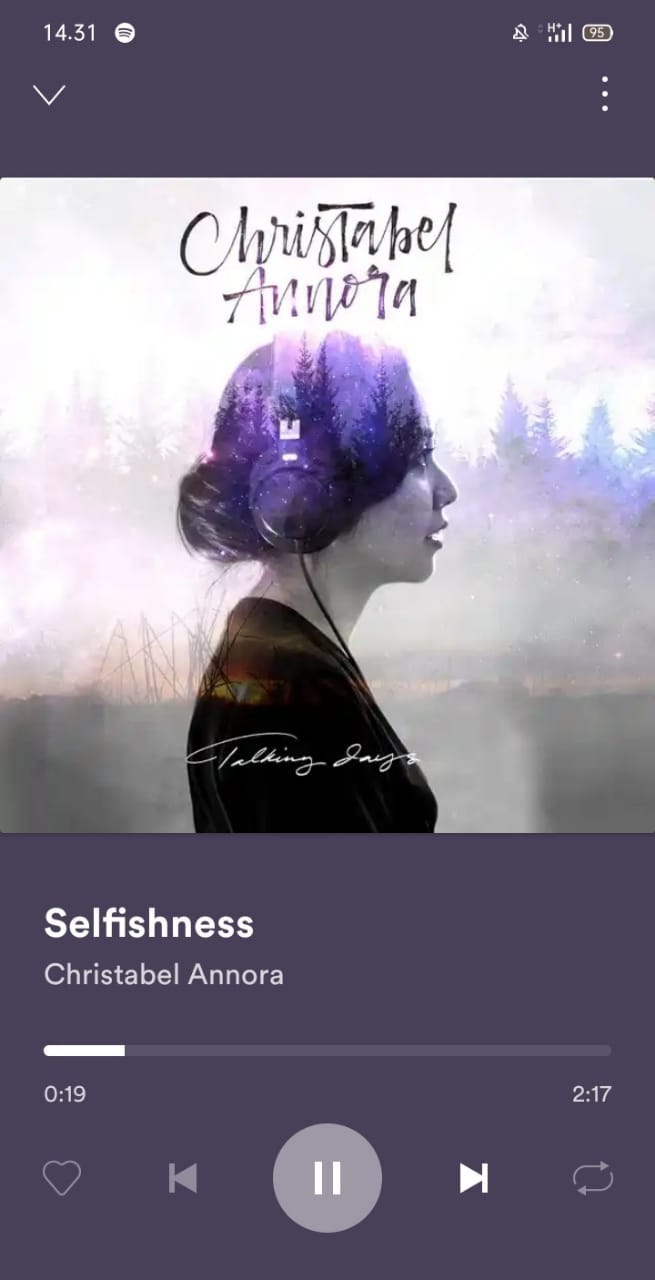Skip to the next track
Screen dimensions: 655x1280
(x=473, y=1178)
